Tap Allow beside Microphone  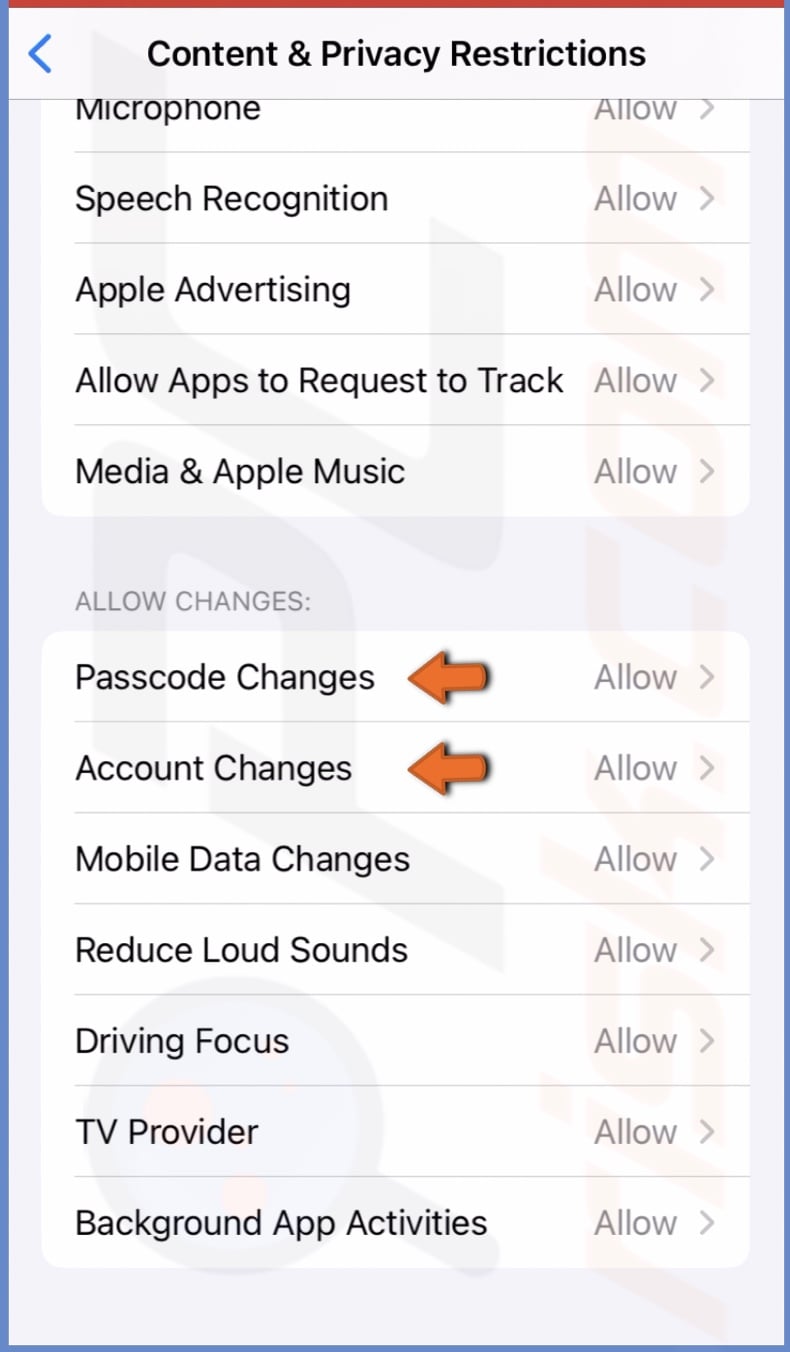click(635, 108)
